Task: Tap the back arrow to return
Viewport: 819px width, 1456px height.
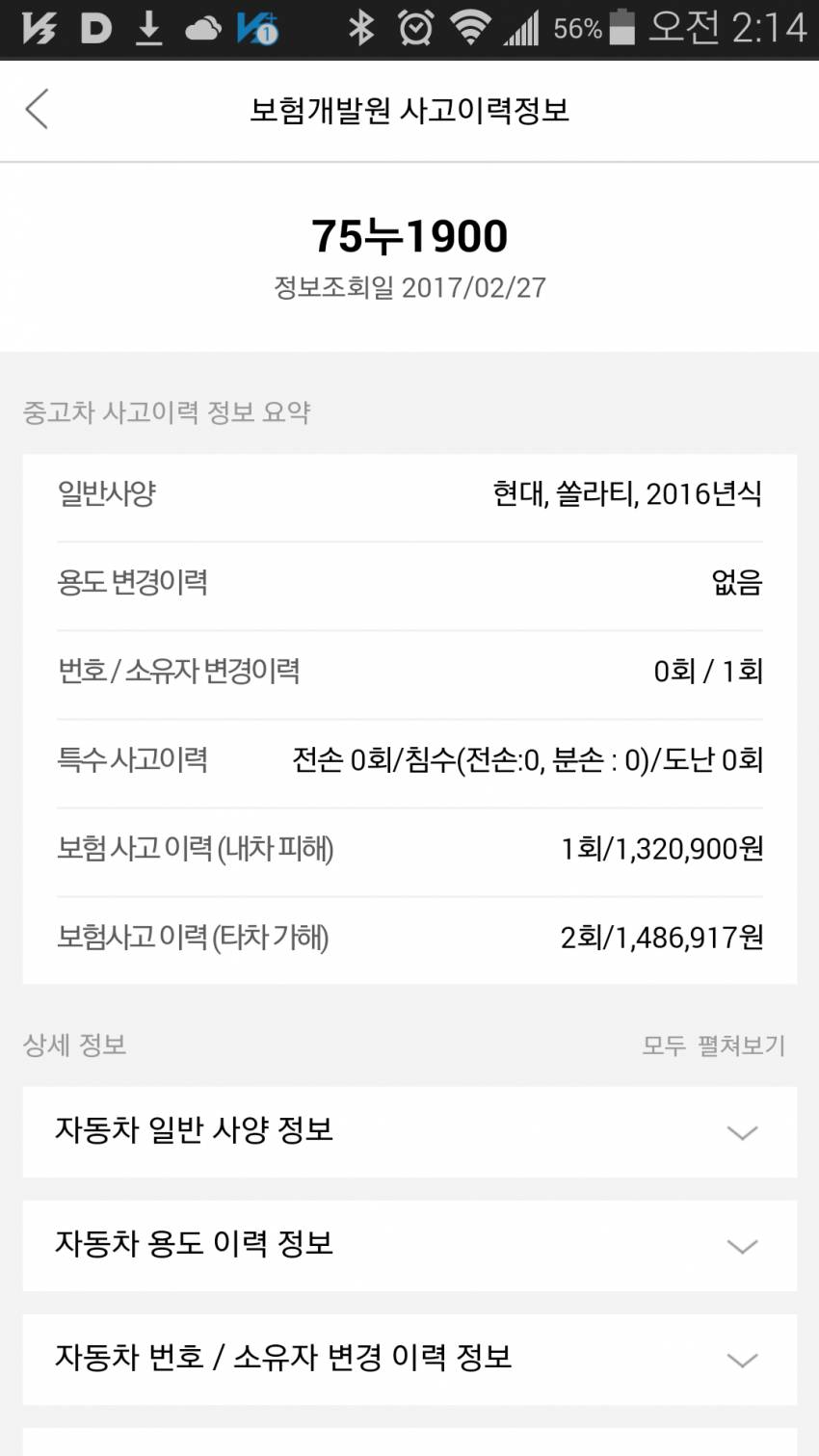Action: 37,110
